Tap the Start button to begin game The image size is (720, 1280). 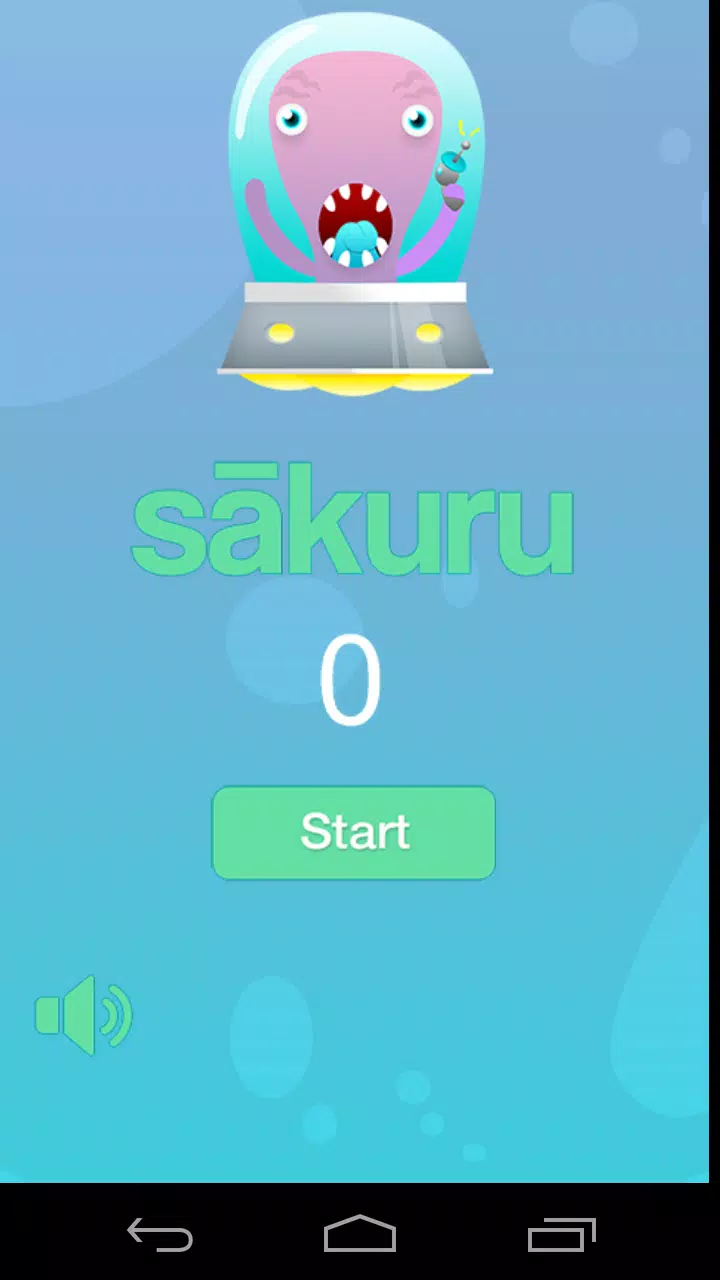tap(354, 833)
